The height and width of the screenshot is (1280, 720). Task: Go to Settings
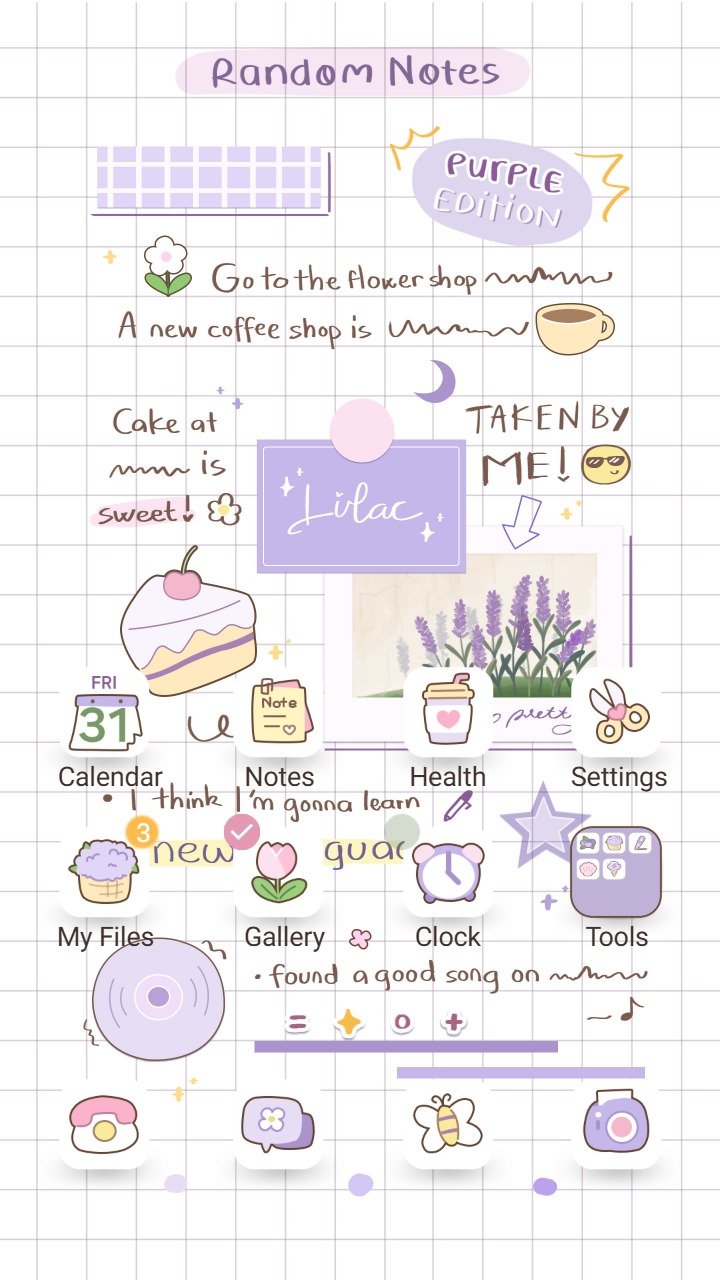(617, 715)
